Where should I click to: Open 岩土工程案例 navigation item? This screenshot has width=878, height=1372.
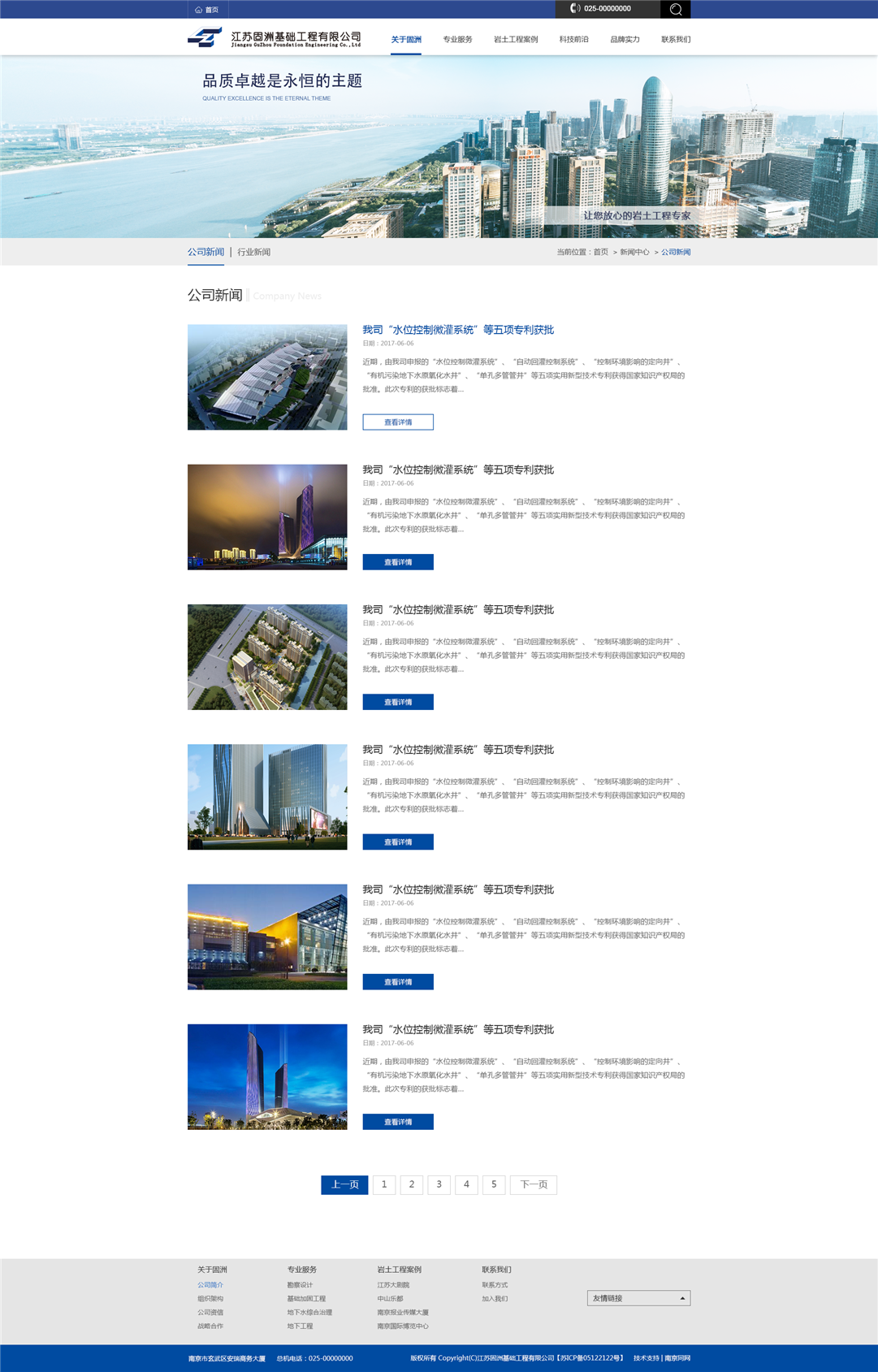[516, 39]
